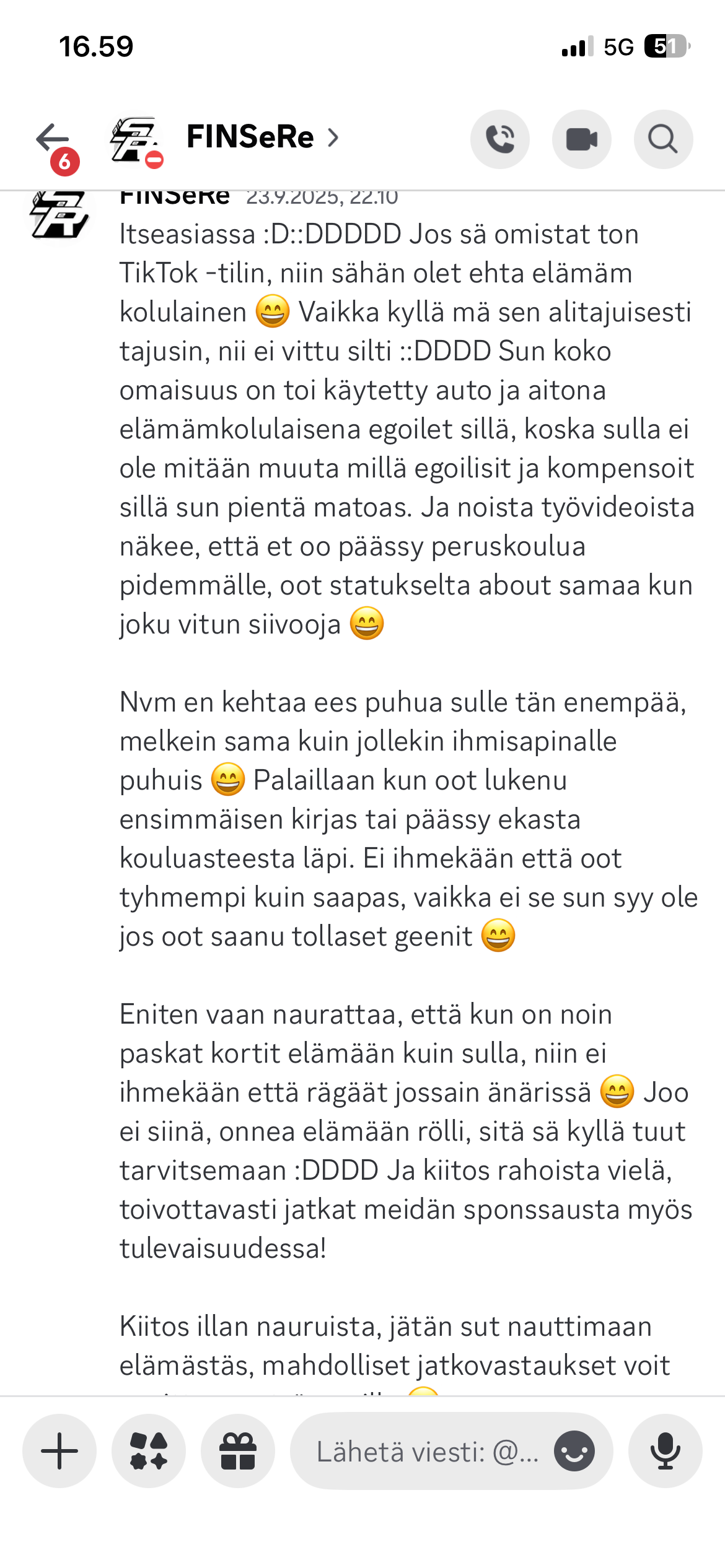
Task: Tap FINSeRe's avatar beside the message
Action: tap(59, 216)
